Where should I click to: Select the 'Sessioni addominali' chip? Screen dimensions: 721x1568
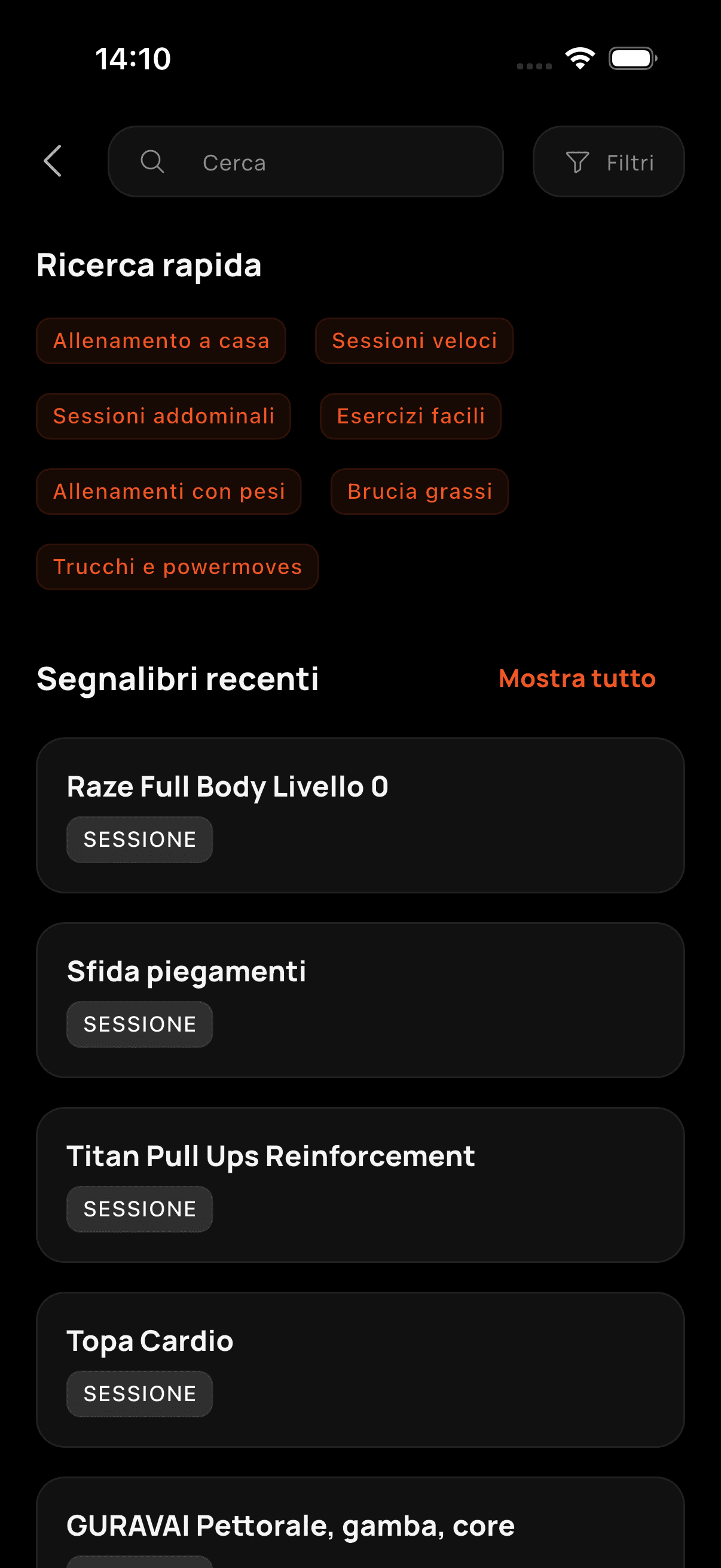click(164, 416)
